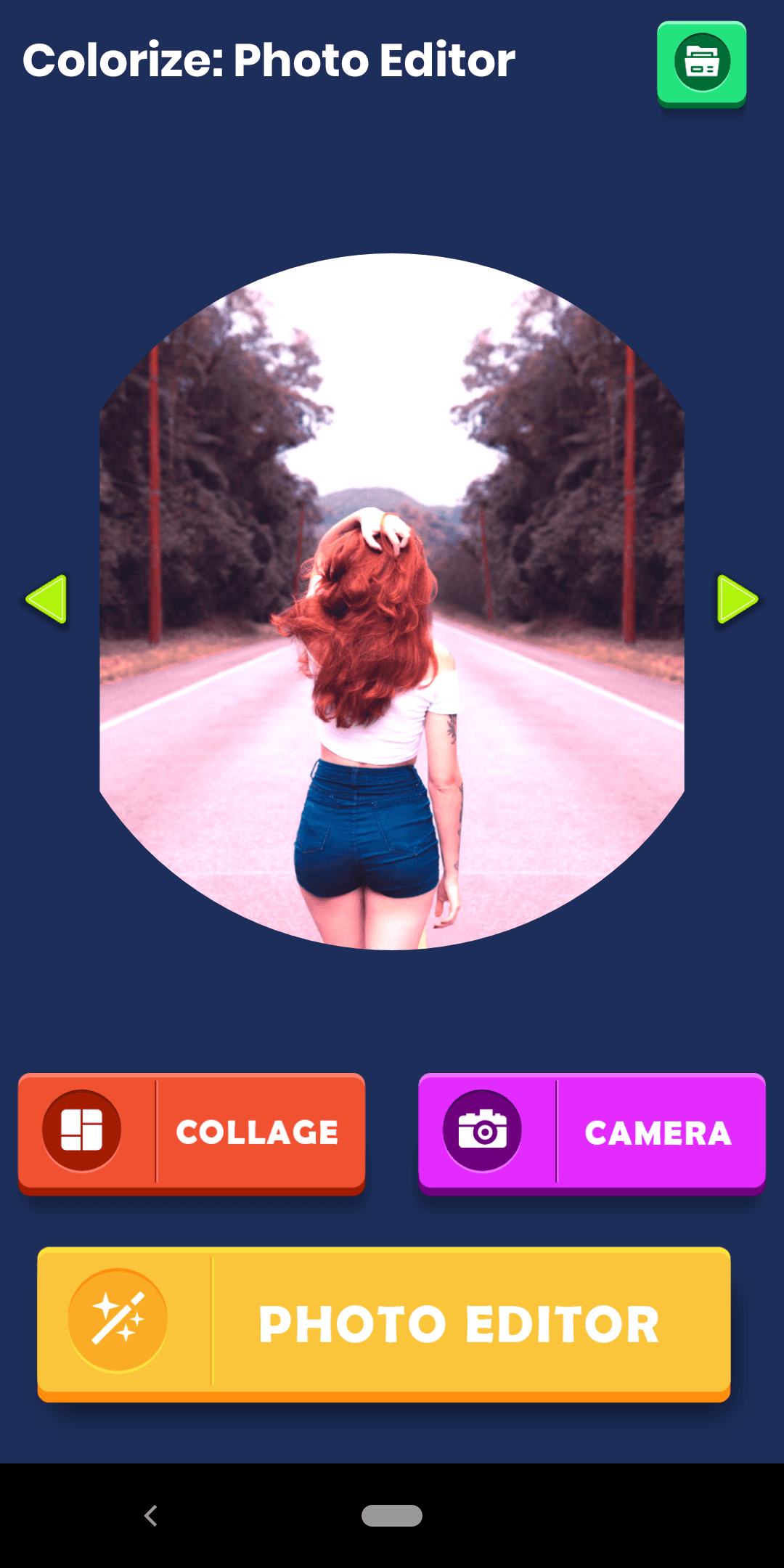
Task: Start the Photo Editor
Action: pyautogui.click(x=384, y=1323)
